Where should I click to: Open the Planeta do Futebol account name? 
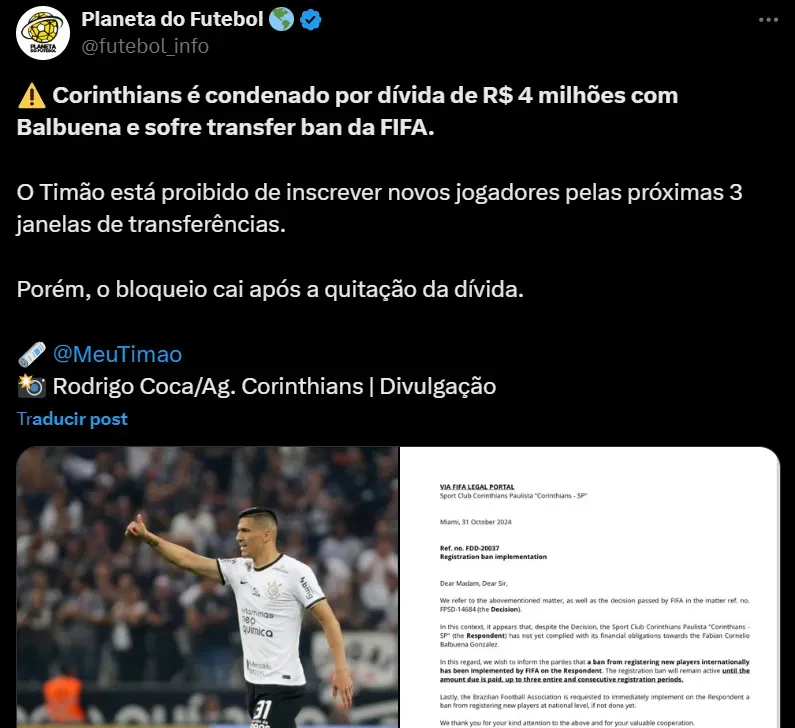click(173, 19)
